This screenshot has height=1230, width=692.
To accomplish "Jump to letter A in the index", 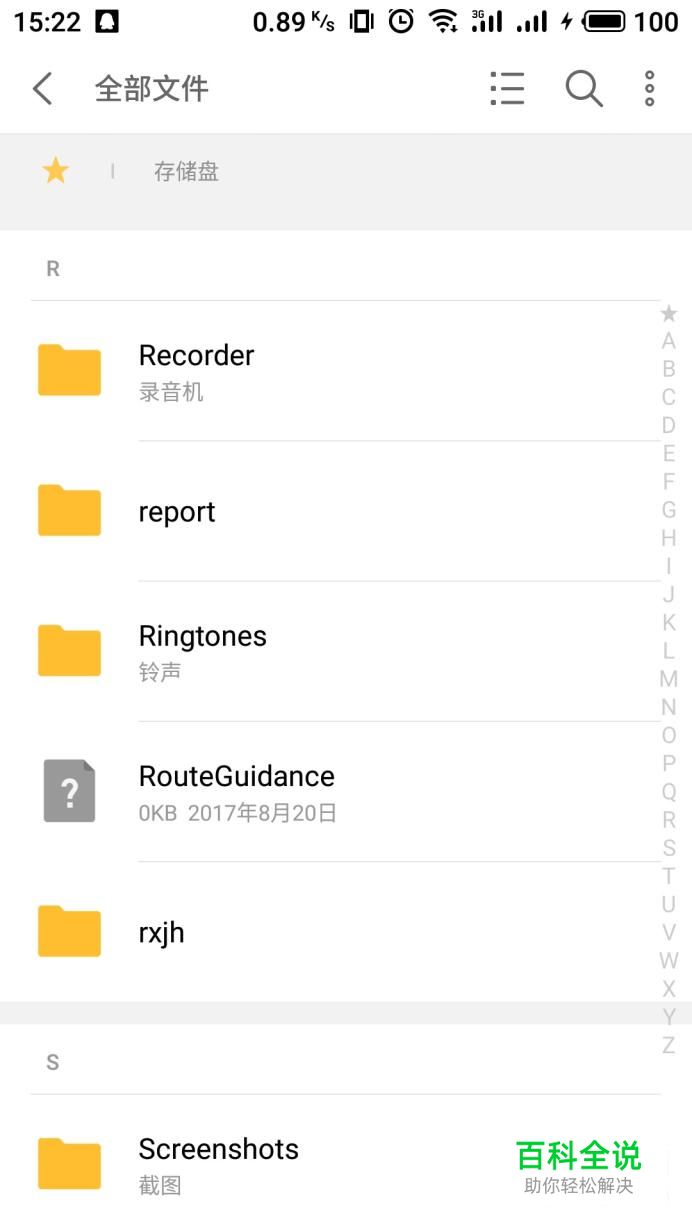I will [668, 341].
